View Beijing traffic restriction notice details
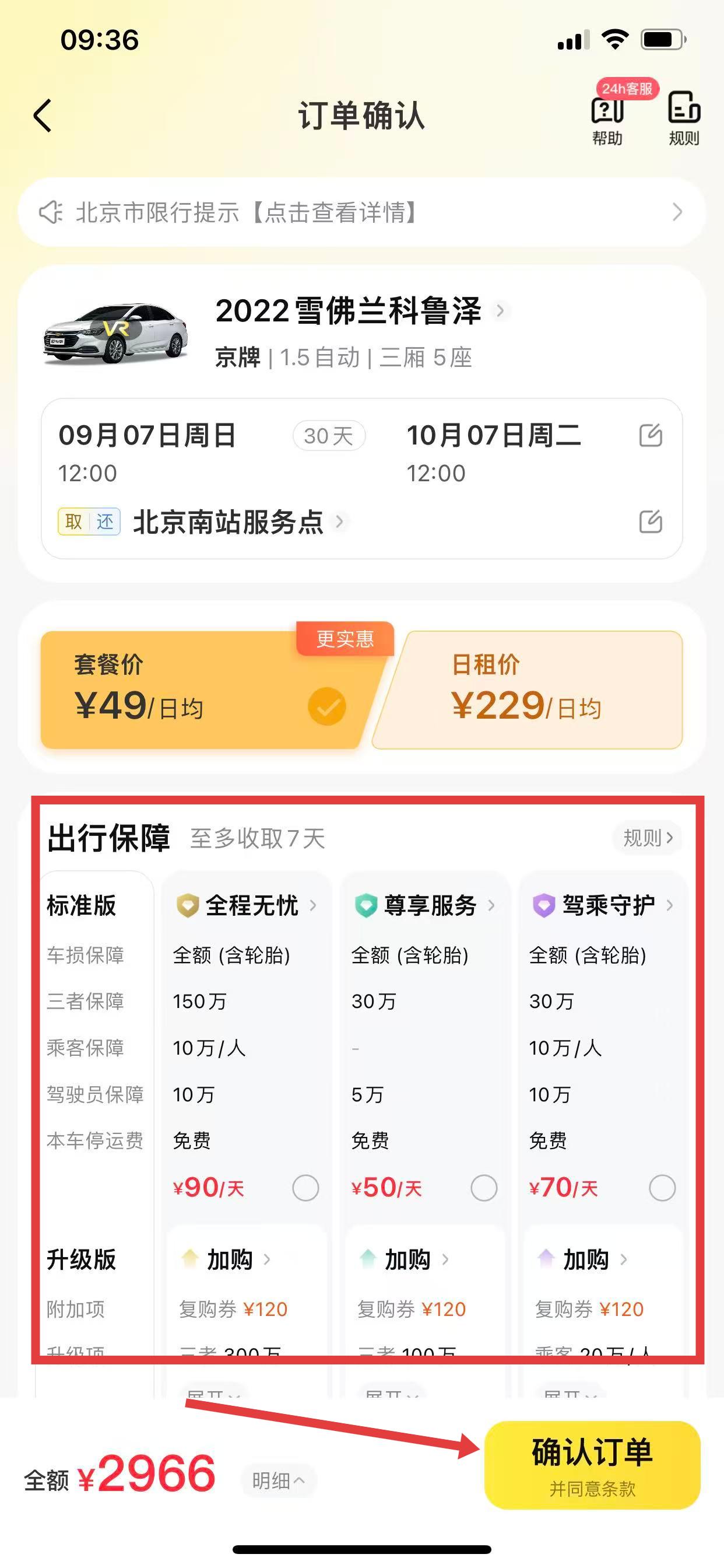Image resolution: width=724 pixels, height=1568 pixels. (361, 212)
